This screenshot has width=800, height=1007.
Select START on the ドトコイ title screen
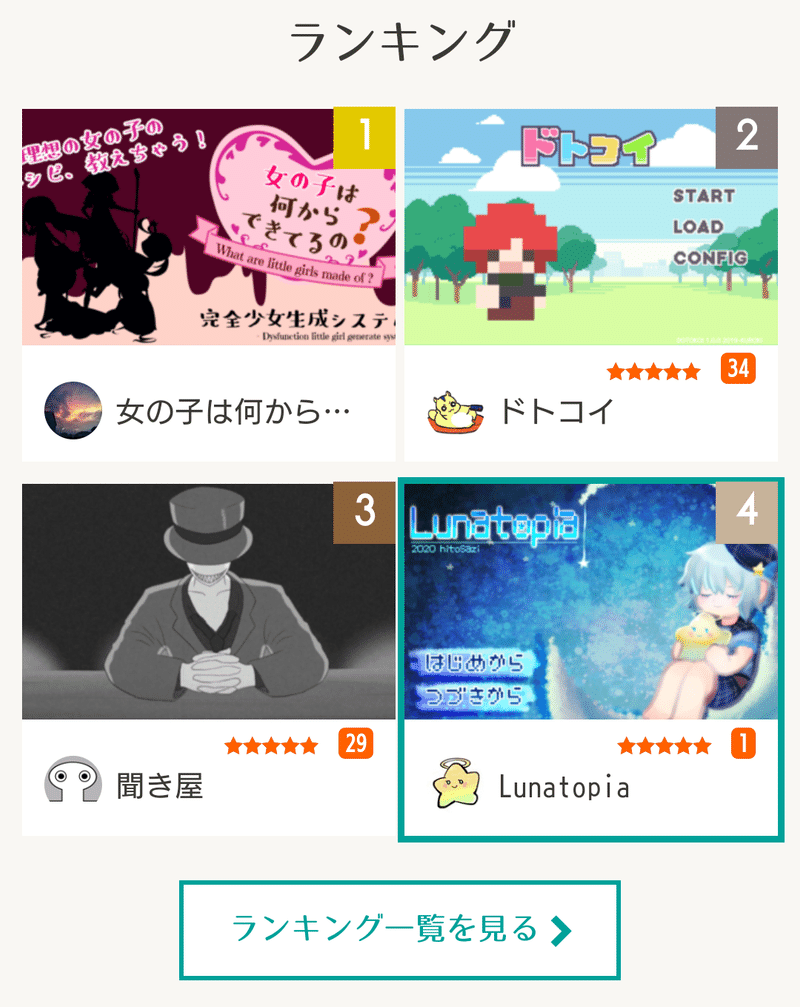(704, 197)
